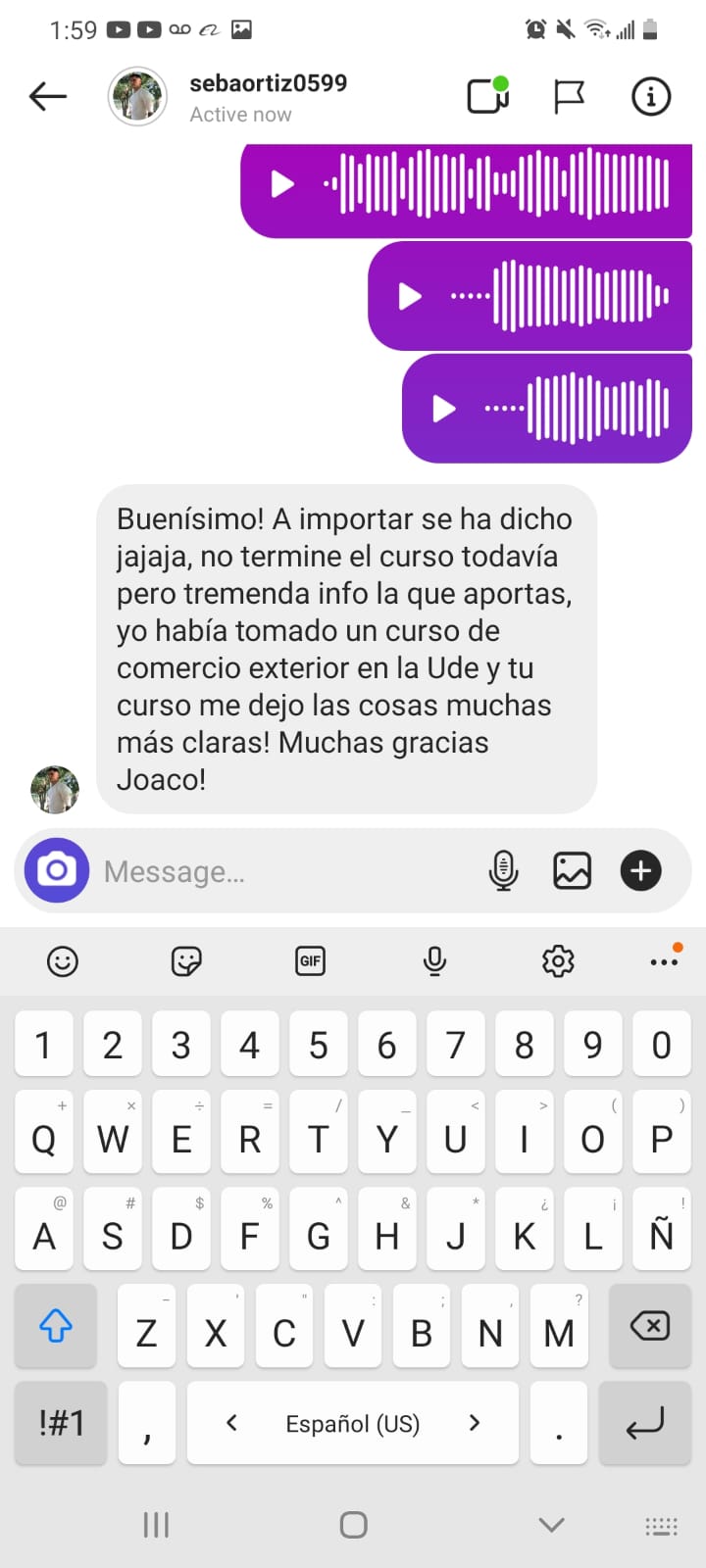The height and width of the screenshot is (1568, 706).
Task: Tap the backspace key
Action: (650, 1327)
